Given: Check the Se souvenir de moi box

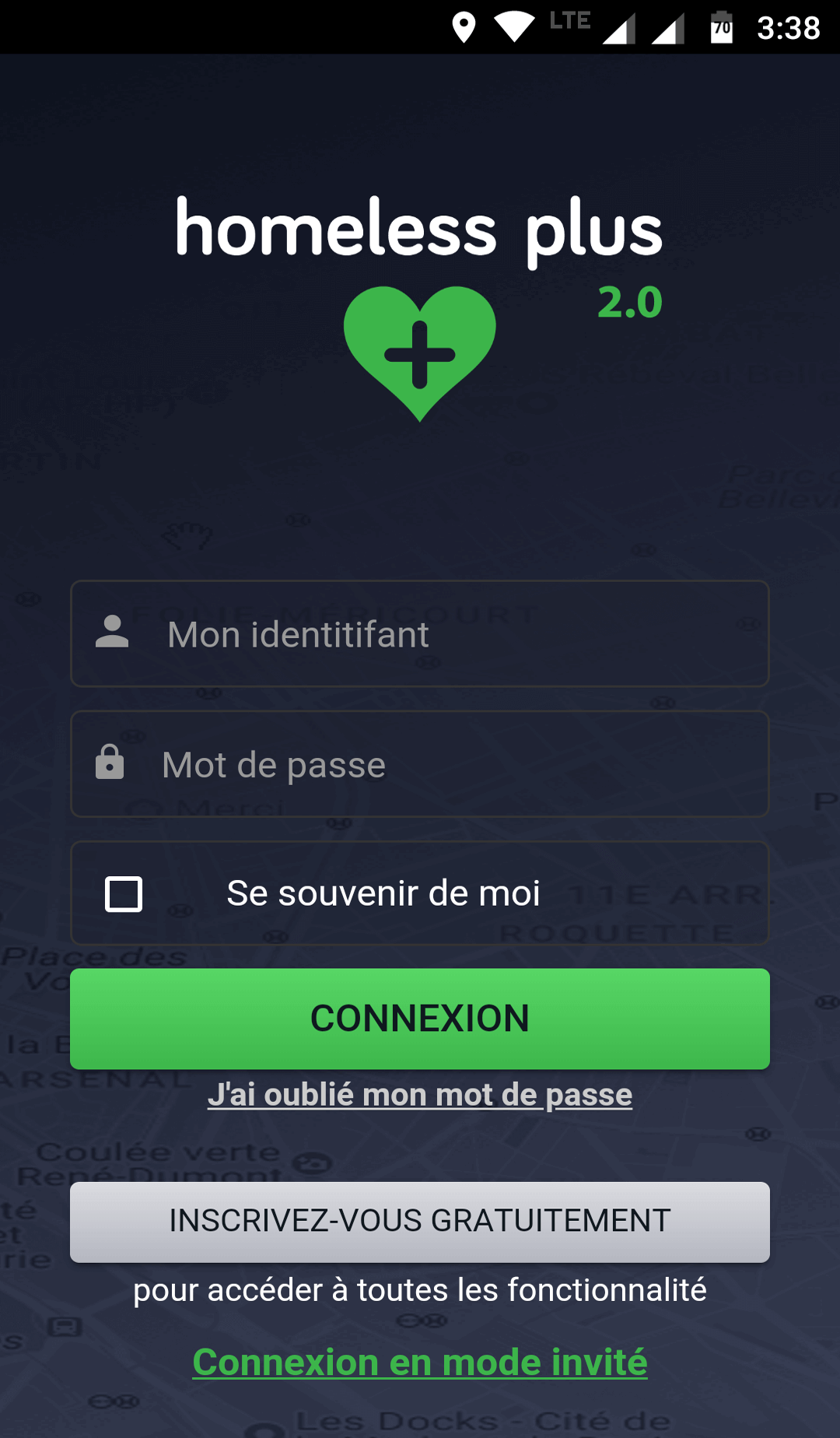Looking at the screenshot, I should (124, 894).
